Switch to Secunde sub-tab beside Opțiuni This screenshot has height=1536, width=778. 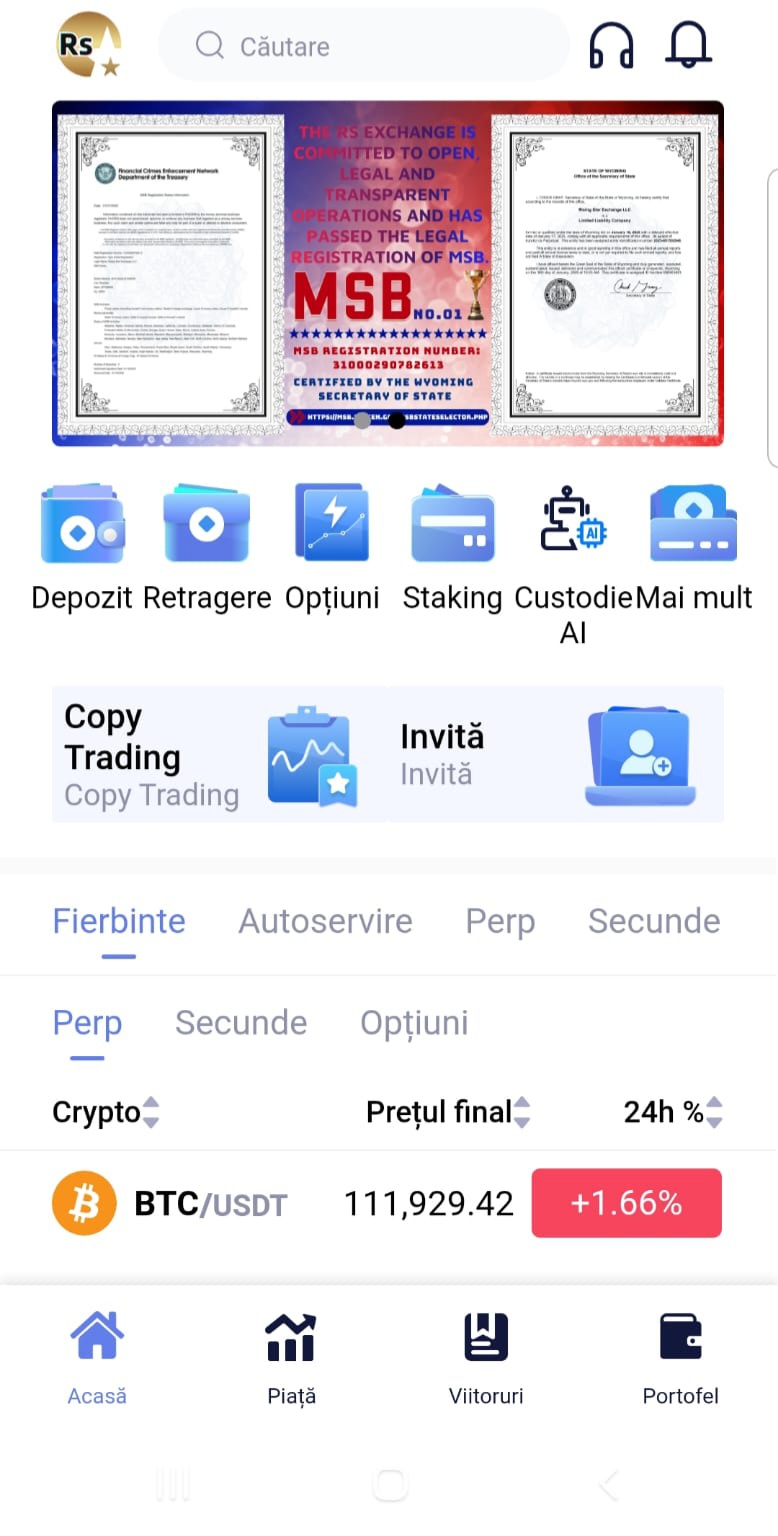241,1023
